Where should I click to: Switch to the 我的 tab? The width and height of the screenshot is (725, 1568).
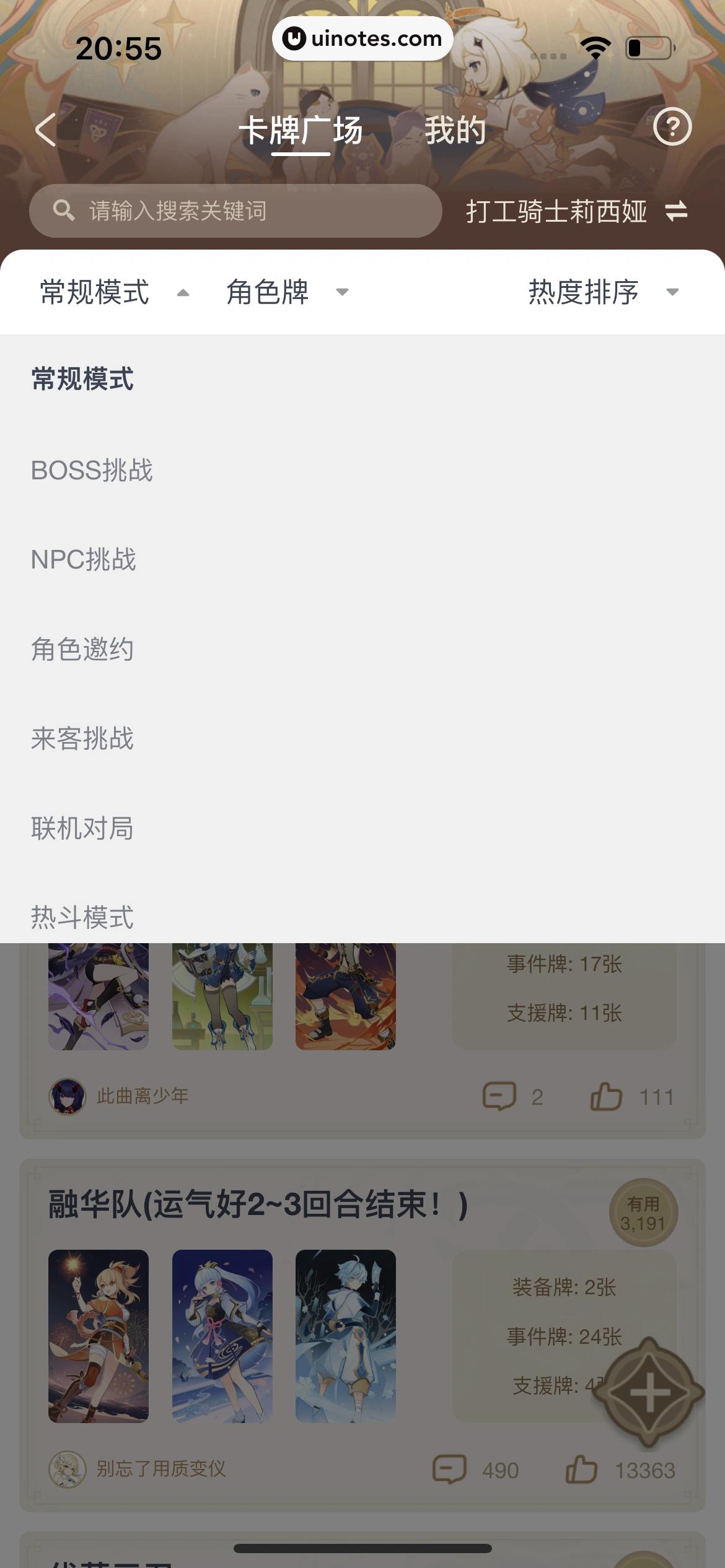[x=455, y=131]
